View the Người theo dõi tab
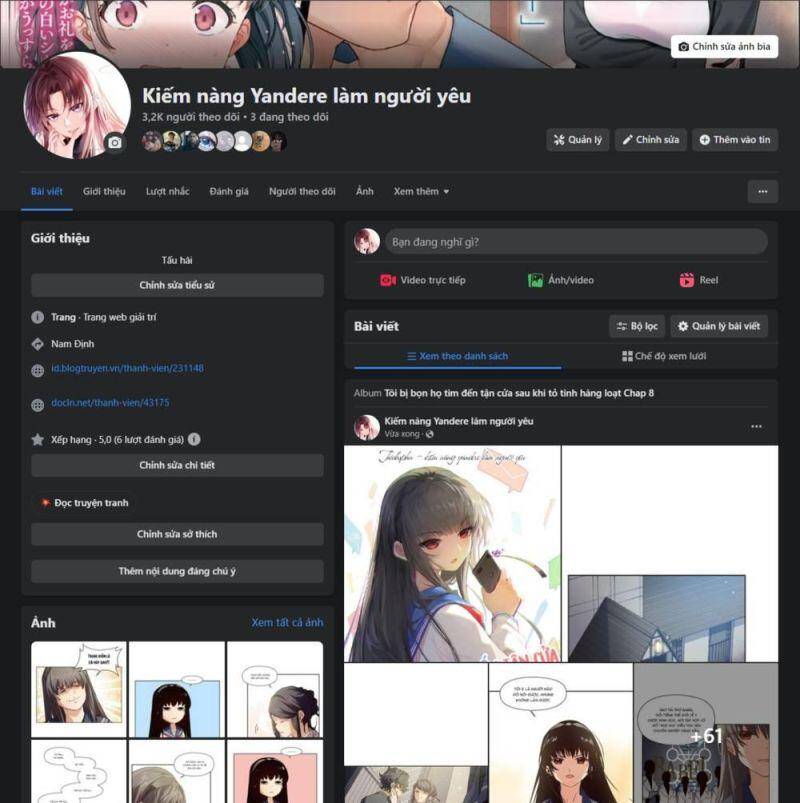Image resolution: width=800 pixels, height=803 pixels. (x=302, y=191)
